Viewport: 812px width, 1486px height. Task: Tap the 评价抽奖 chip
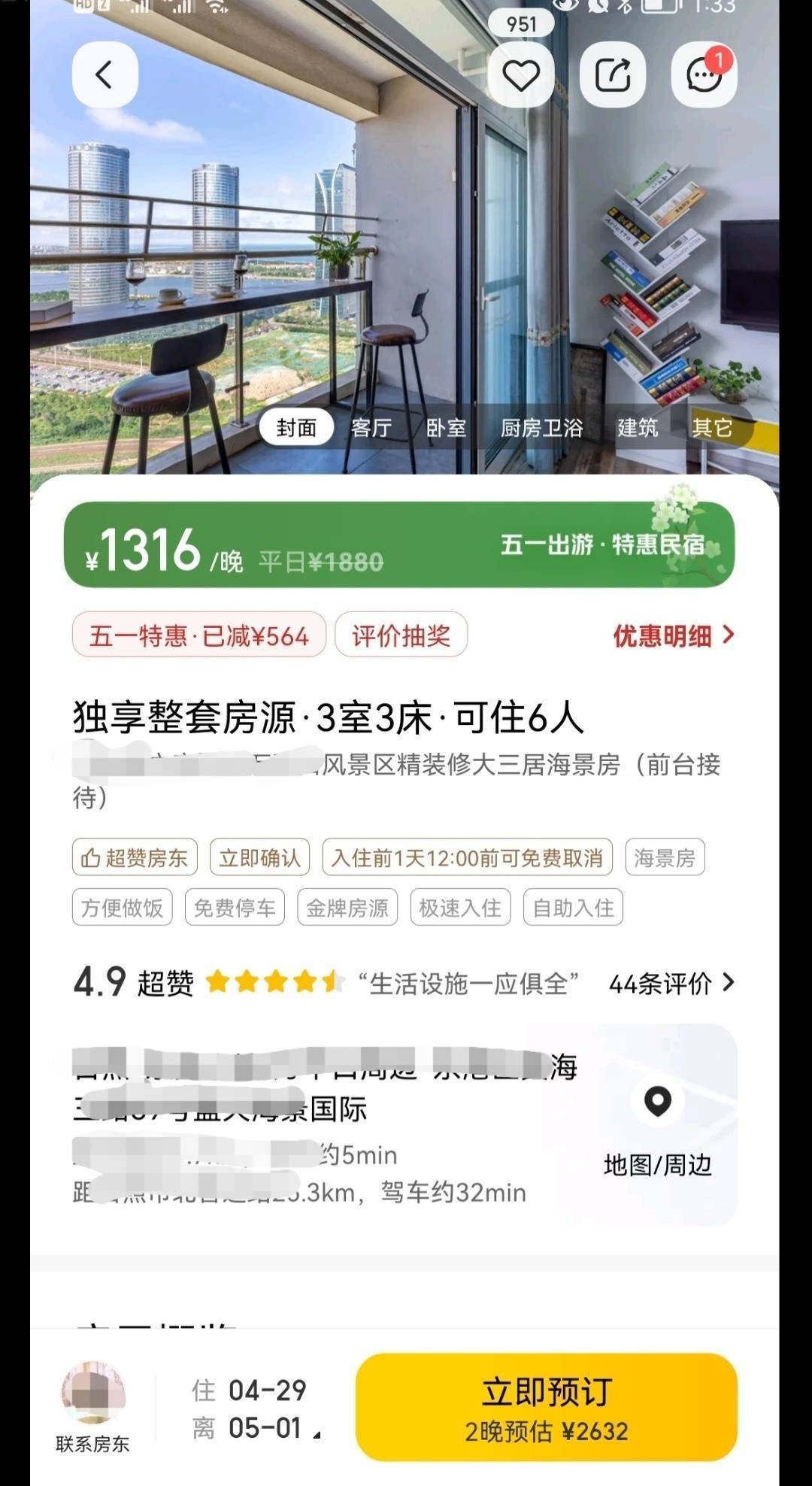401,636
